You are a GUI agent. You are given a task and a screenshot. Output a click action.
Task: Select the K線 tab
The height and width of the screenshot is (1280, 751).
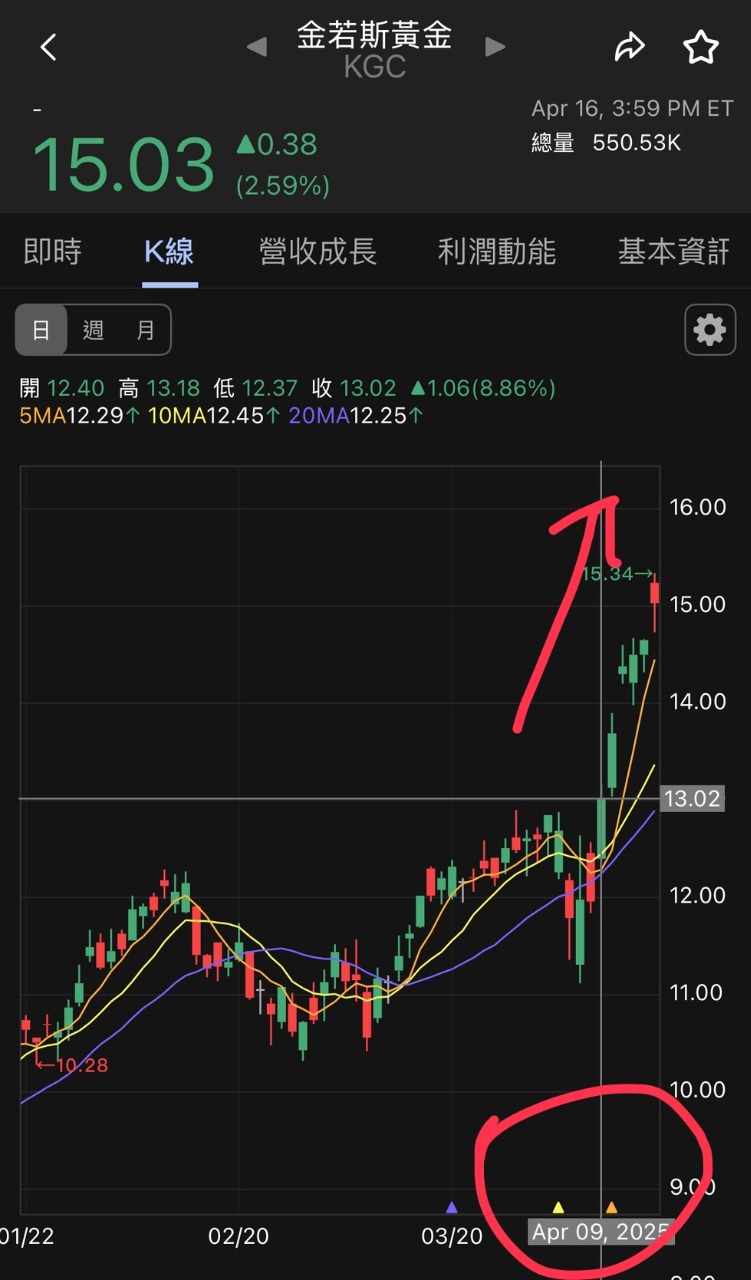[x=169, y=252]
